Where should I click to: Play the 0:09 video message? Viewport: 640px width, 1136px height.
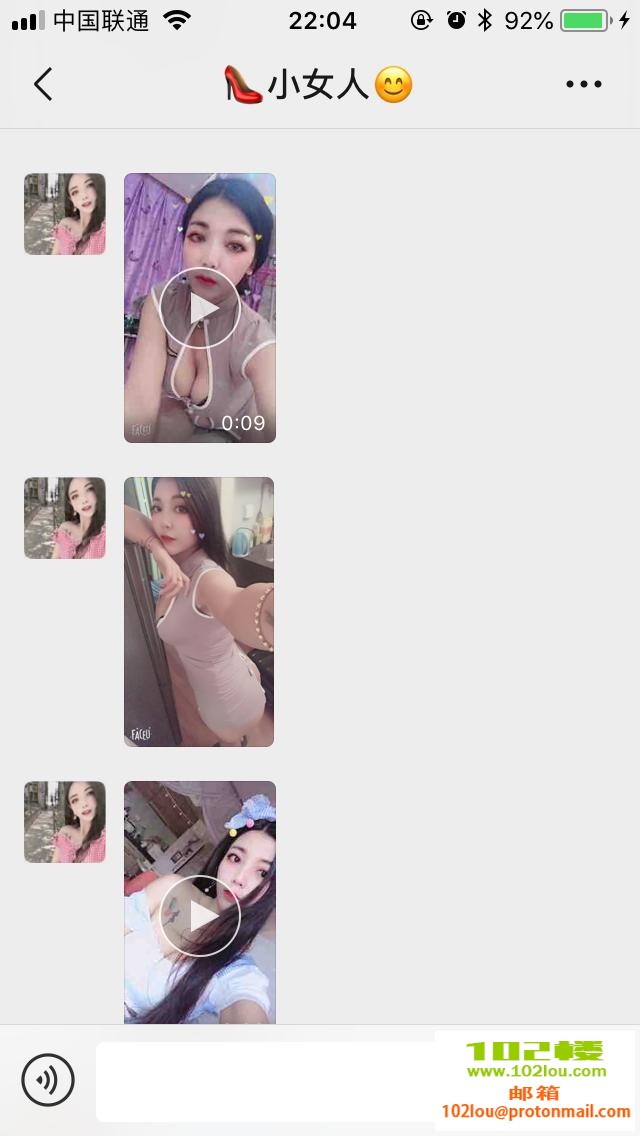point(200,308)
